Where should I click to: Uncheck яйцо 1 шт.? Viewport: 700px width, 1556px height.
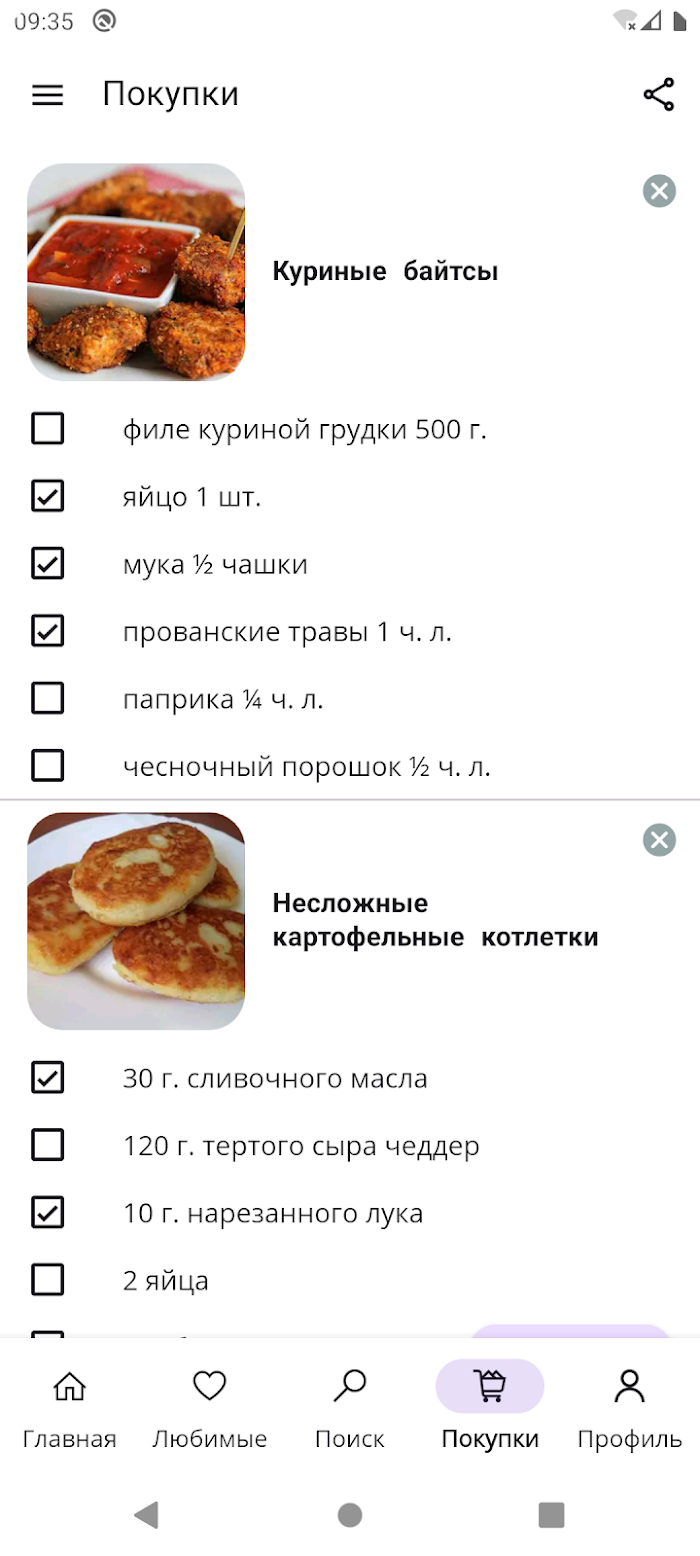coord(48,497)
